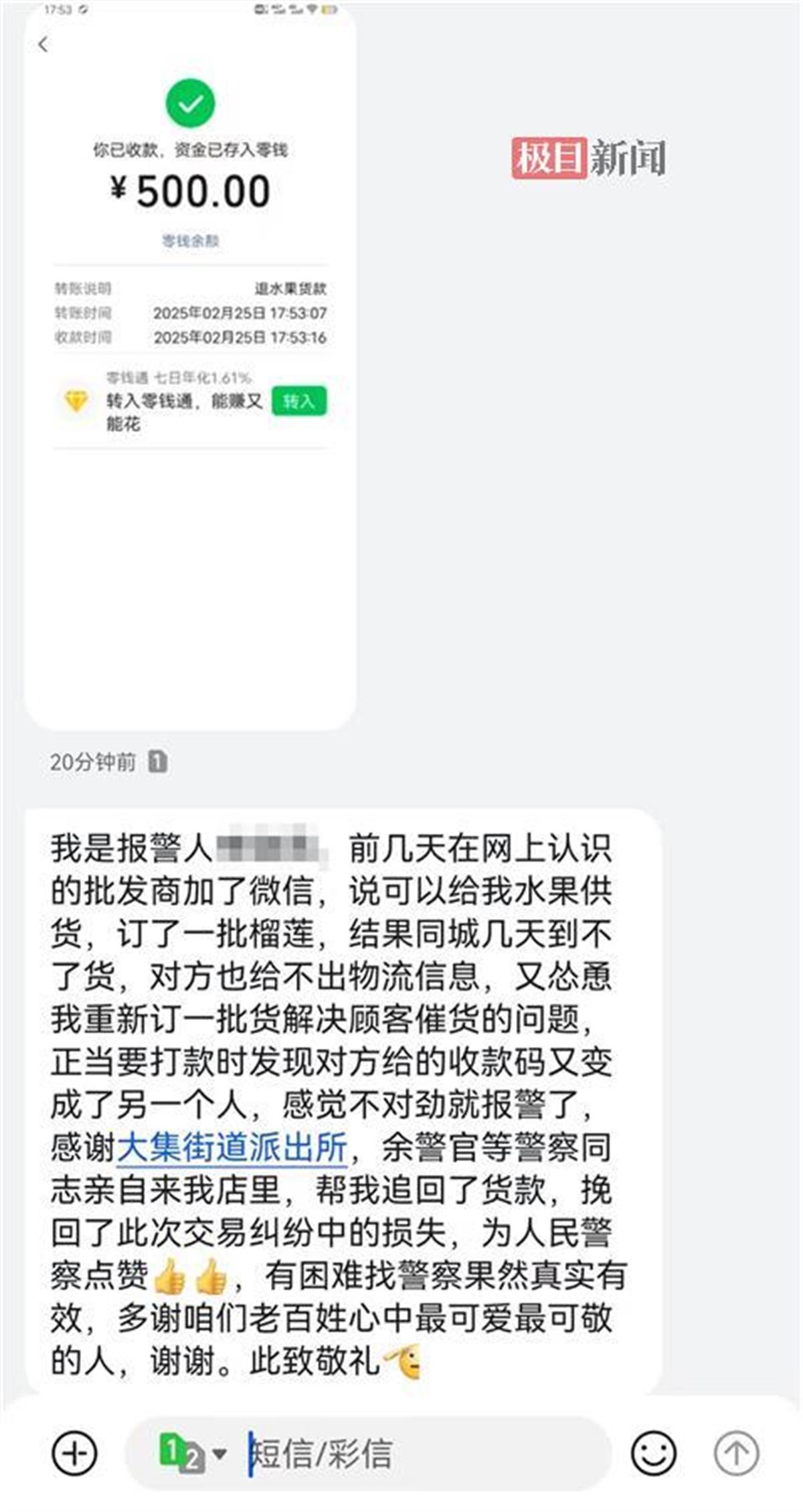Open the 大集街道派出所 link
Image resolution: width=803 pixels, height=1512 pixels.
[232, 1147]
